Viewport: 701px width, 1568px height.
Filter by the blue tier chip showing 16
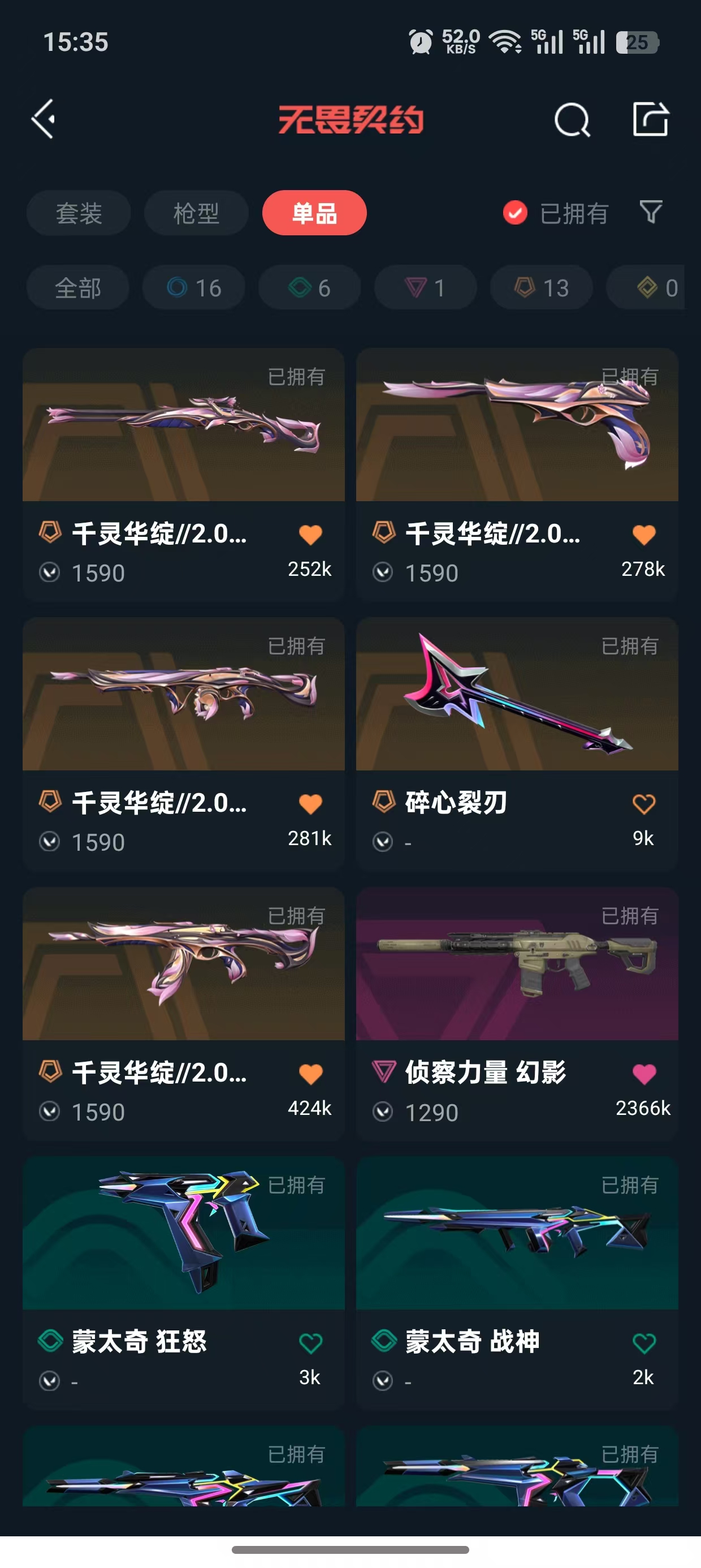pos(193,288)
